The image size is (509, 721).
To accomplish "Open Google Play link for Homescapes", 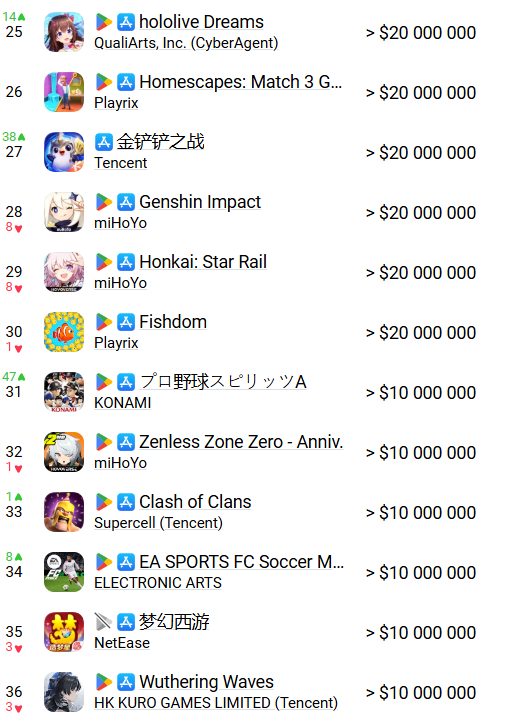I will click(104, 82).
